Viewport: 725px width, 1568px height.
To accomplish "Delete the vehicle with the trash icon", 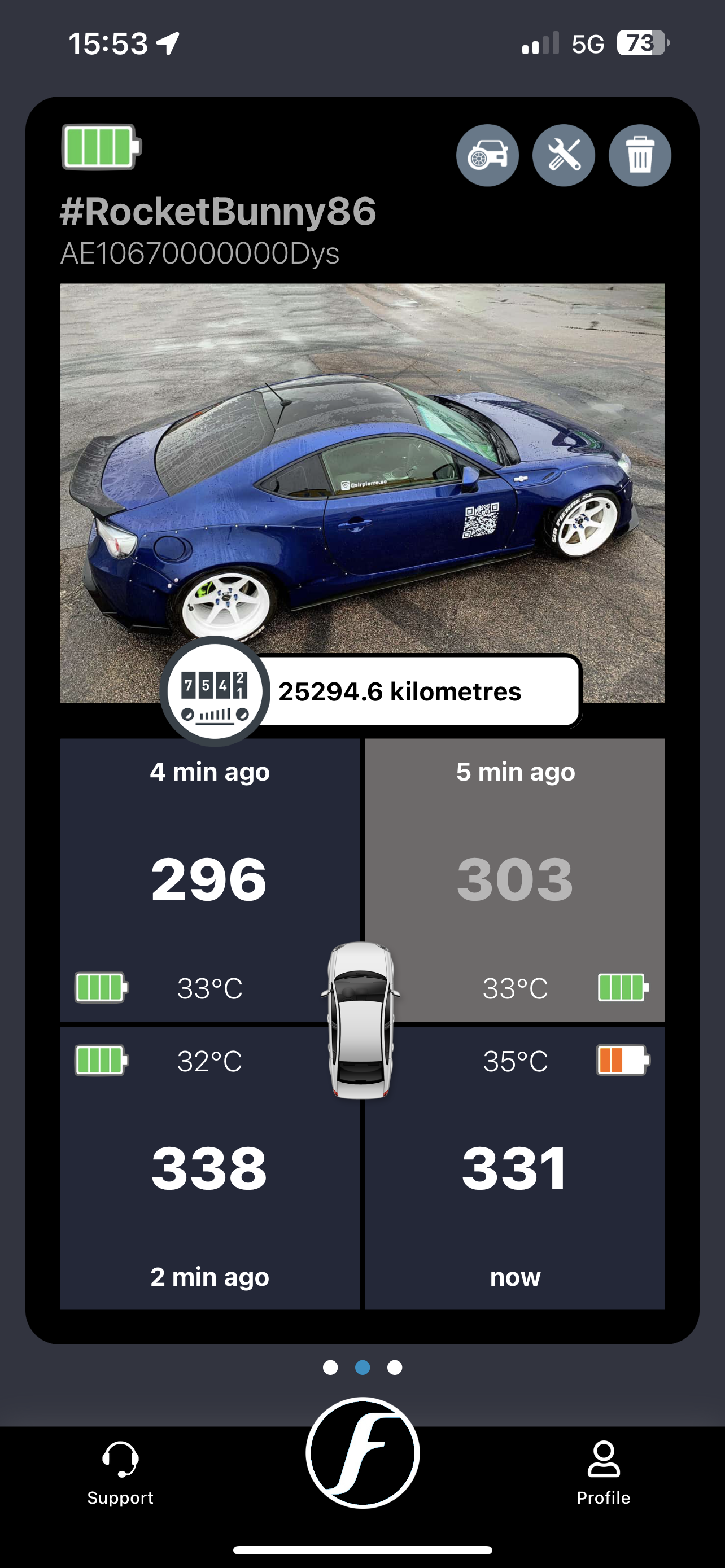I will point(640,155).
